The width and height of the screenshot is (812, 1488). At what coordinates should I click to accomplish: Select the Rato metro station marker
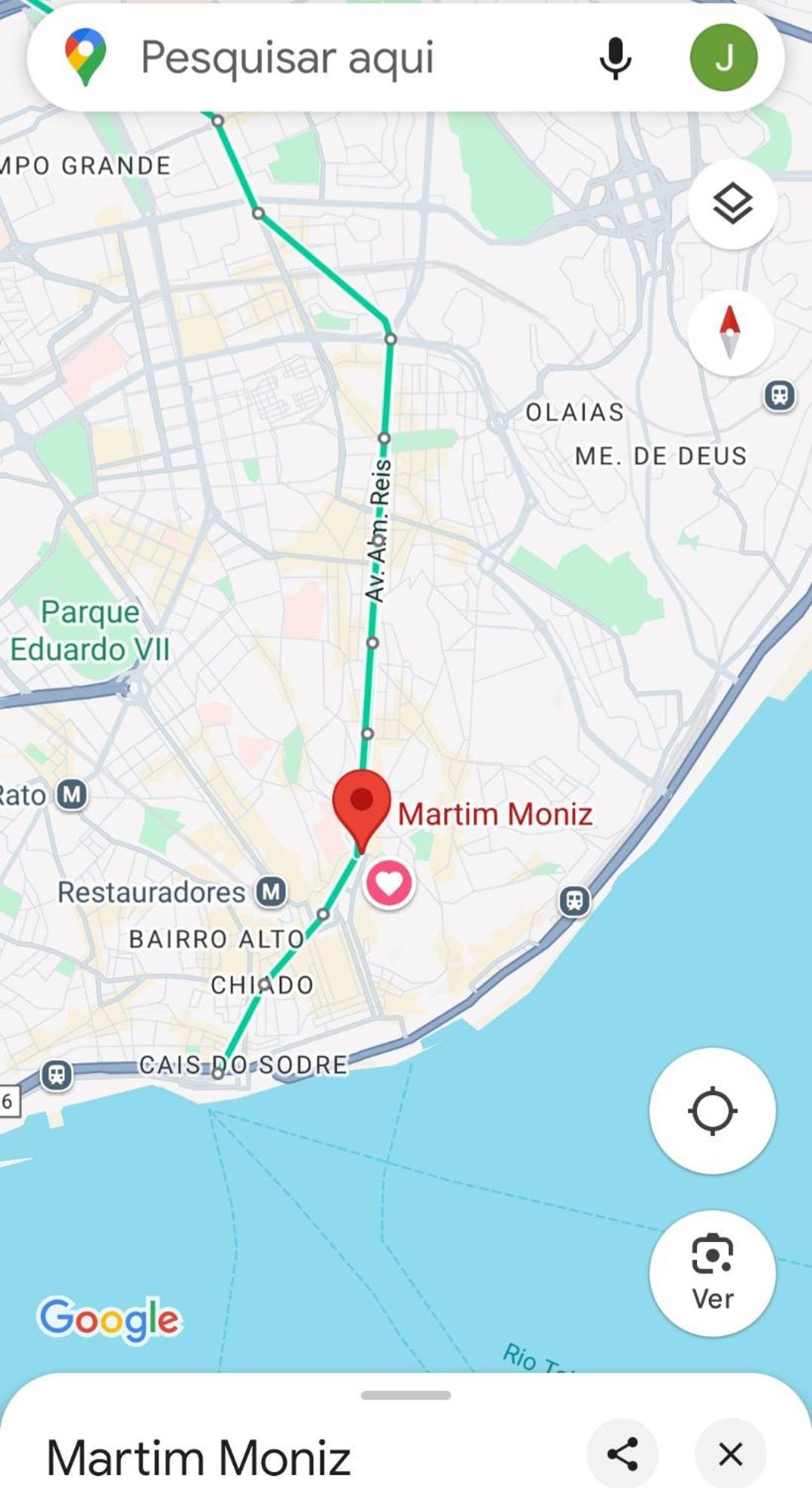point(72,795)
